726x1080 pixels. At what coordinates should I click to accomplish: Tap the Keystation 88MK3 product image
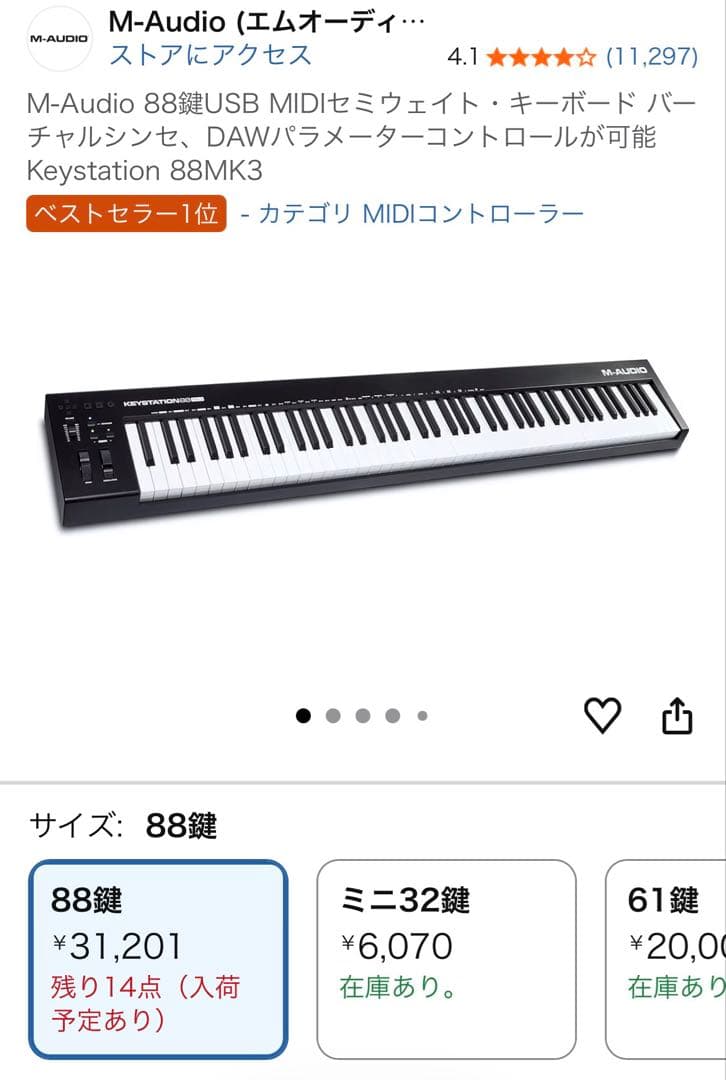pos(363,450)
